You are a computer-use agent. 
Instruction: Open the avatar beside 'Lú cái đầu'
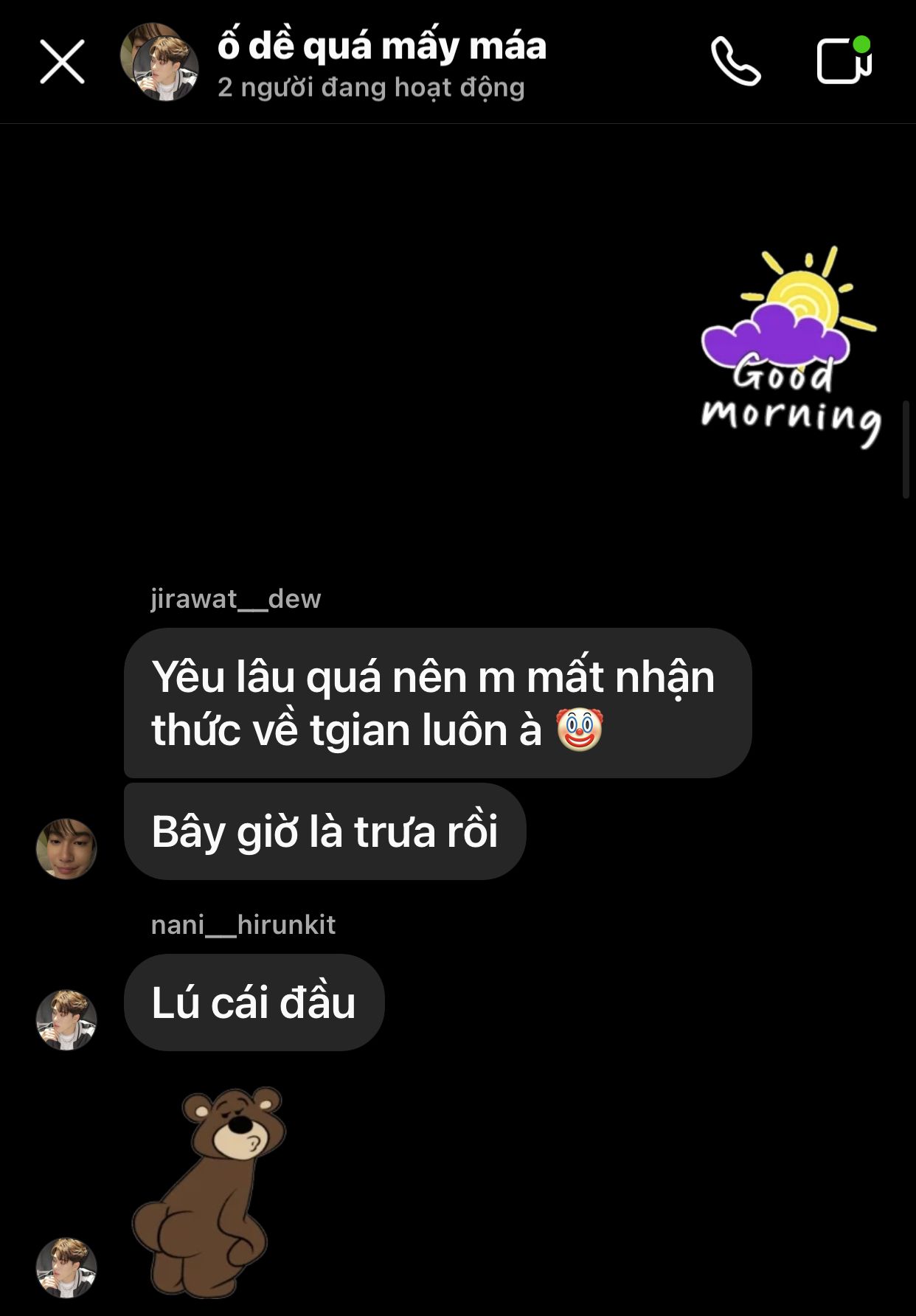coord(66,1019)
